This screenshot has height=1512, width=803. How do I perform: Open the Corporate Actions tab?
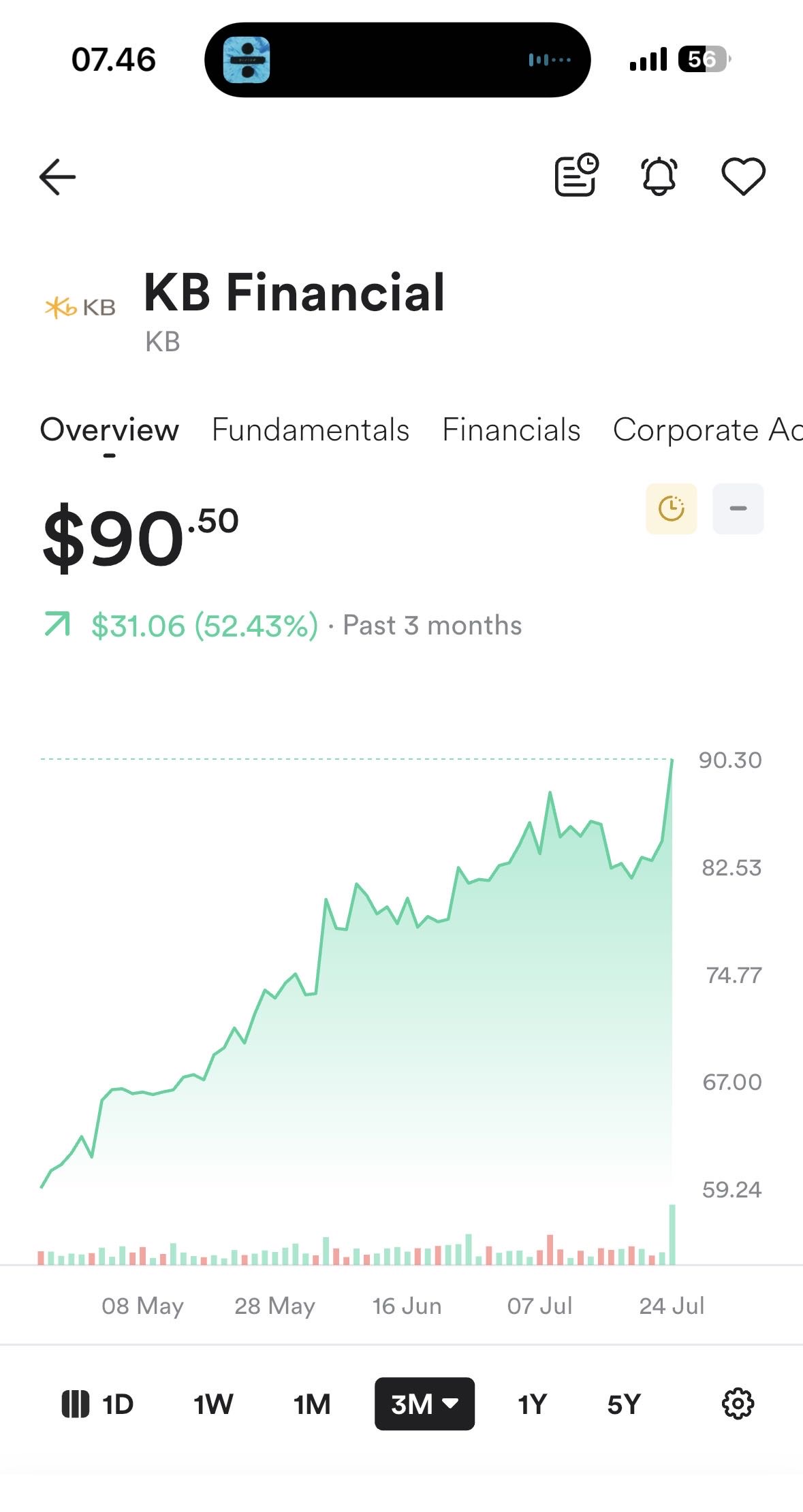(708, 430)
